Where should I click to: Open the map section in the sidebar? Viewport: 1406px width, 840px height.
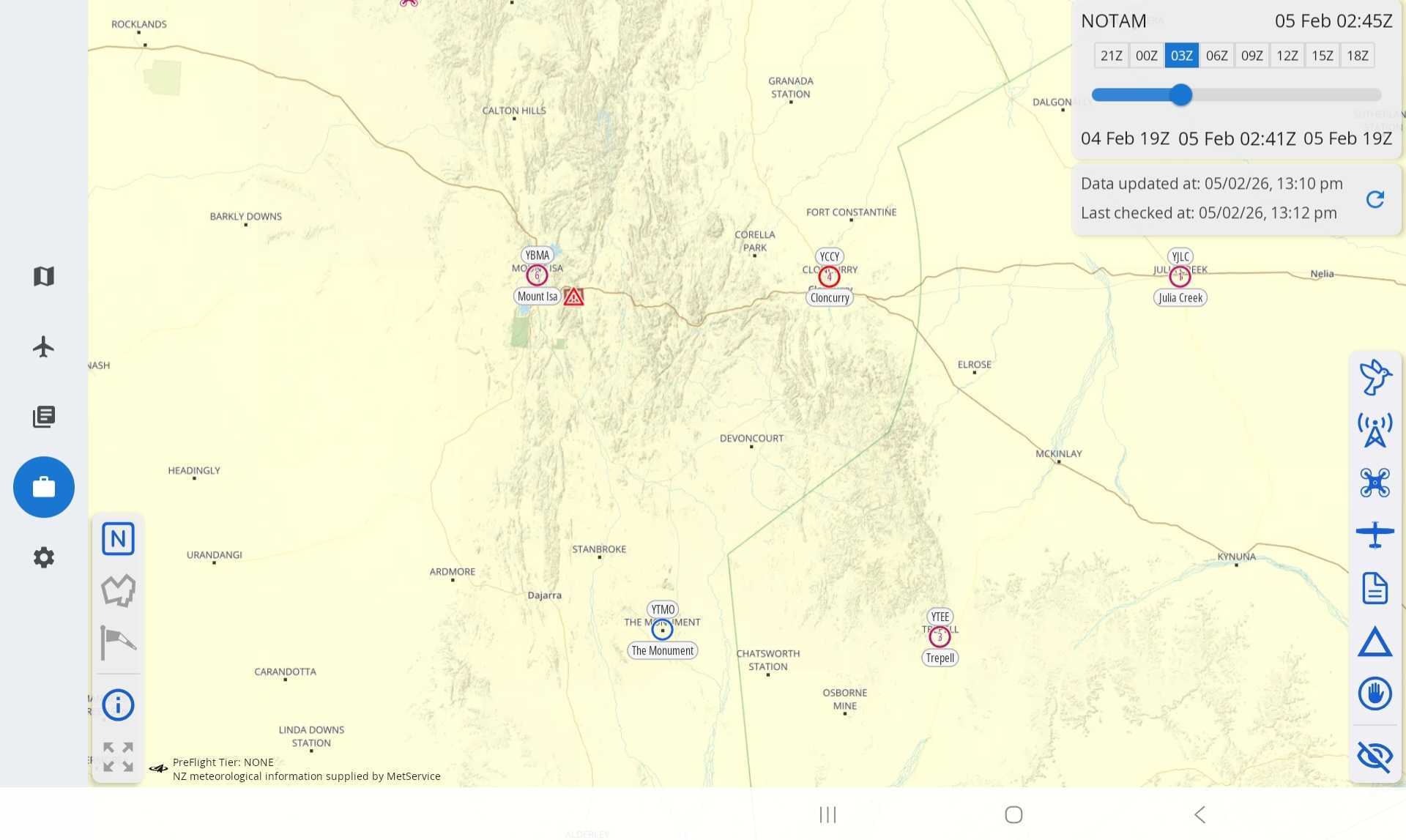pyautogui.click(x=44, y=276)
